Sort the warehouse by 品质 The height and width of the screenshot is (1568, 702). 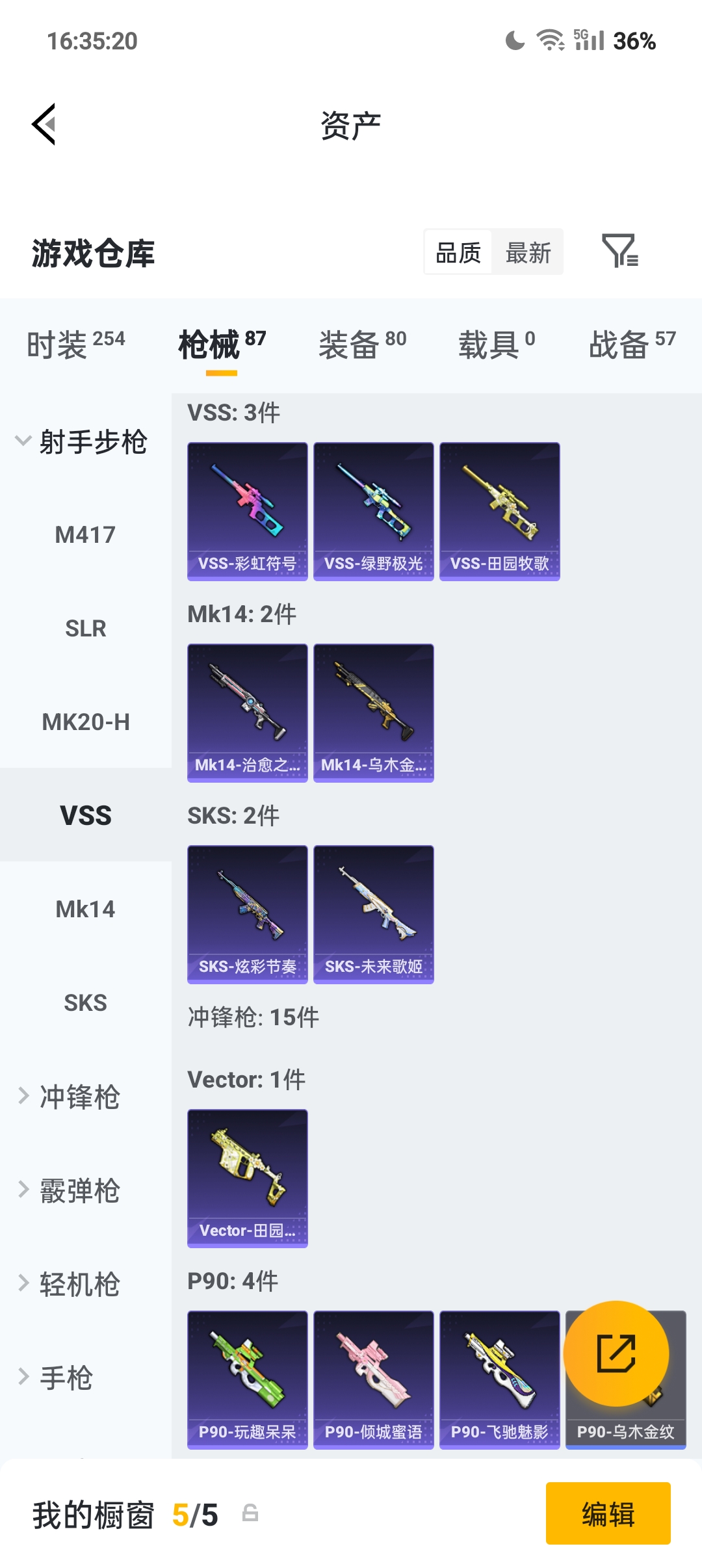point(458,252)
